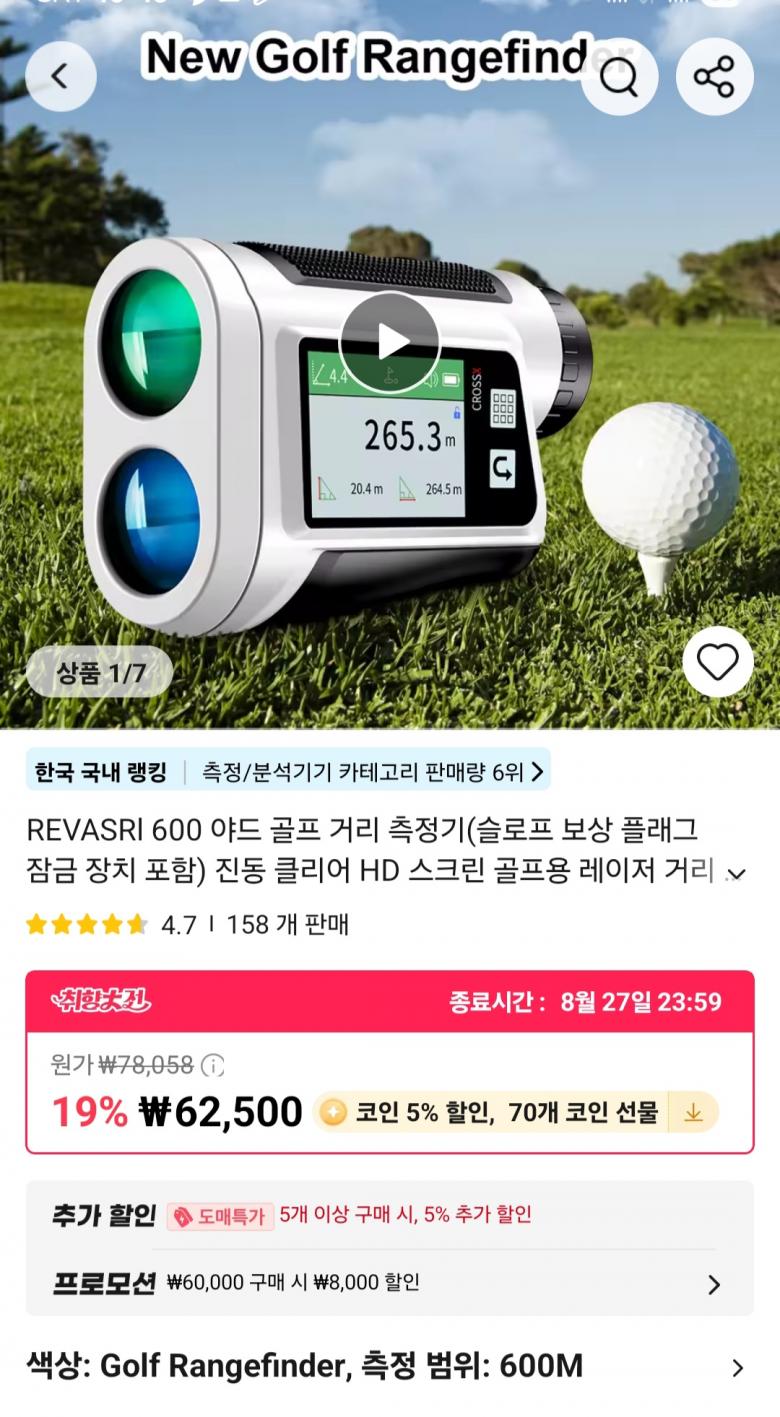Share this rangefinder product
This screenshot has height=1417, width=780.
coord(714,77)
